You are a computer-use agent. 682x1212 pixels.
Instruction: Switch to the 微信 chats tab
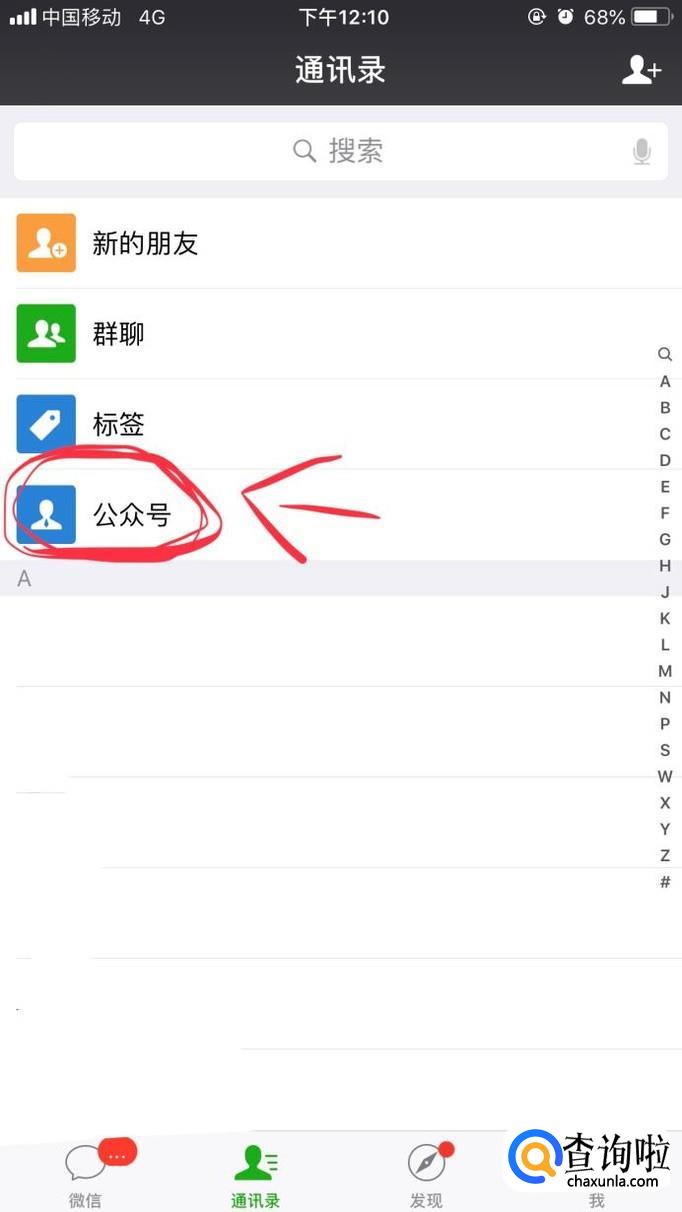(86, 1176)
